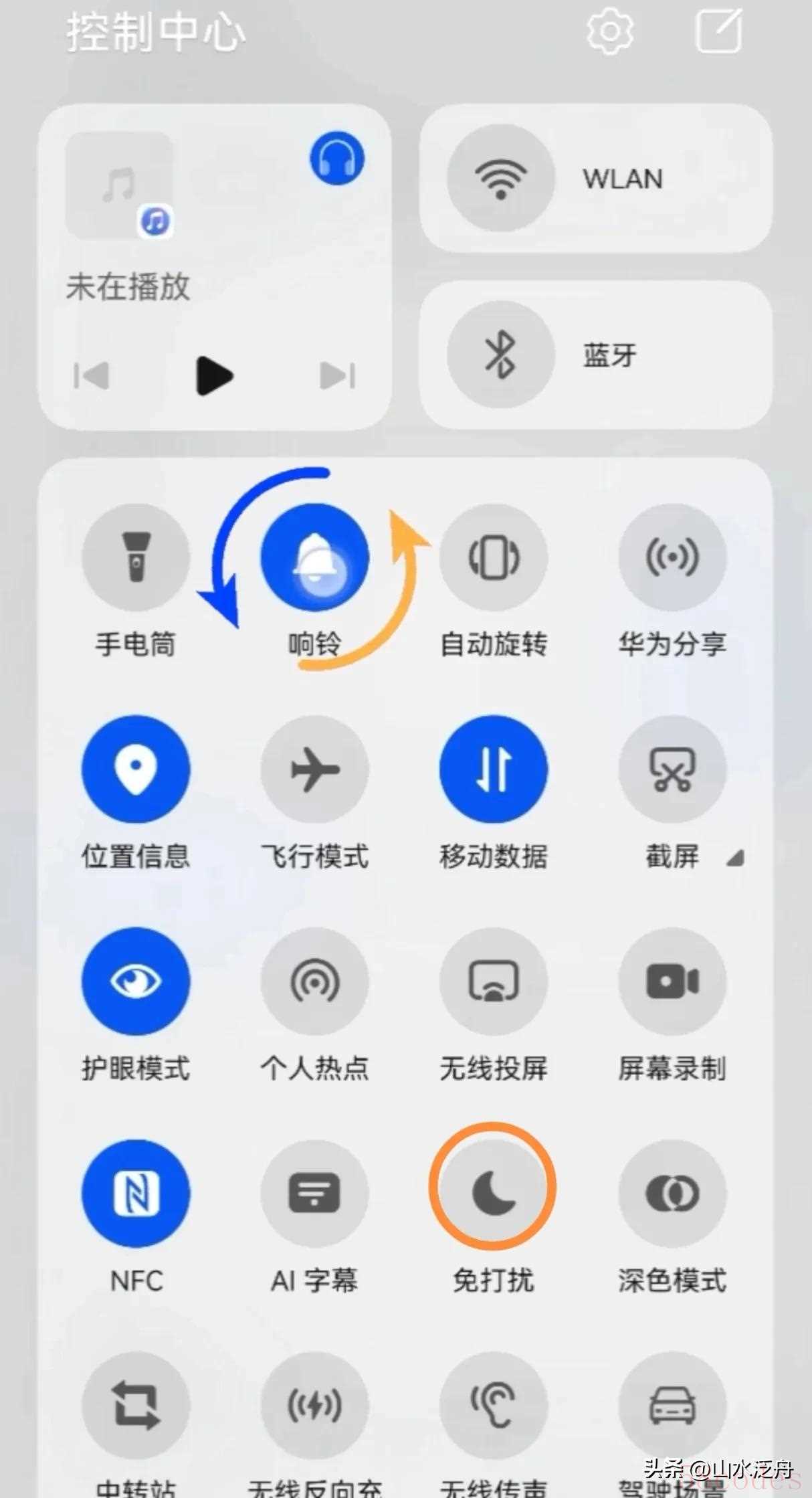Switch ringer mode (响铃)
The image size is (812, 1498).
[314, 557]
